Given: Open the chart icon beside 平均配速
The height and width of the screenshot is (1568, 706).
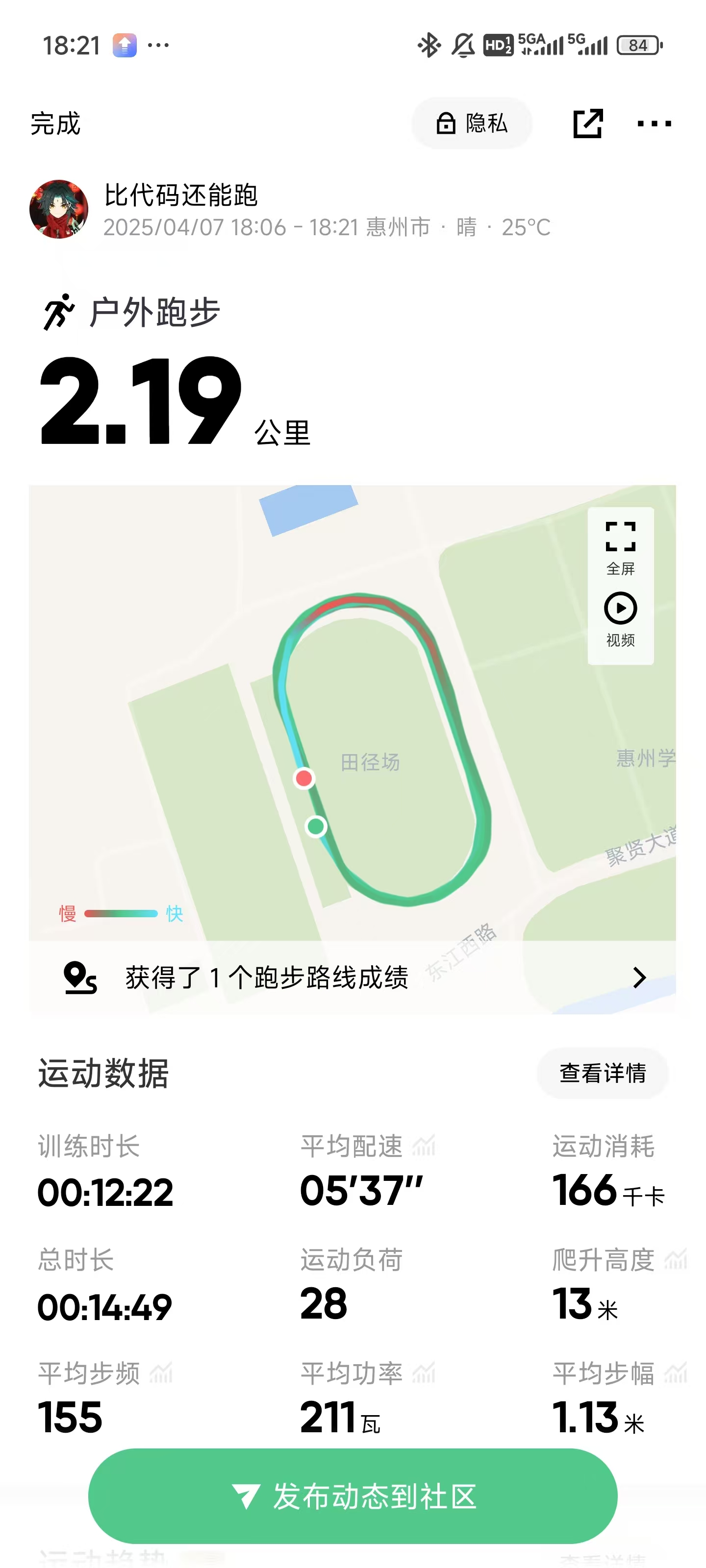Looking at the screenshot, I should click(x=424, y=1146).
